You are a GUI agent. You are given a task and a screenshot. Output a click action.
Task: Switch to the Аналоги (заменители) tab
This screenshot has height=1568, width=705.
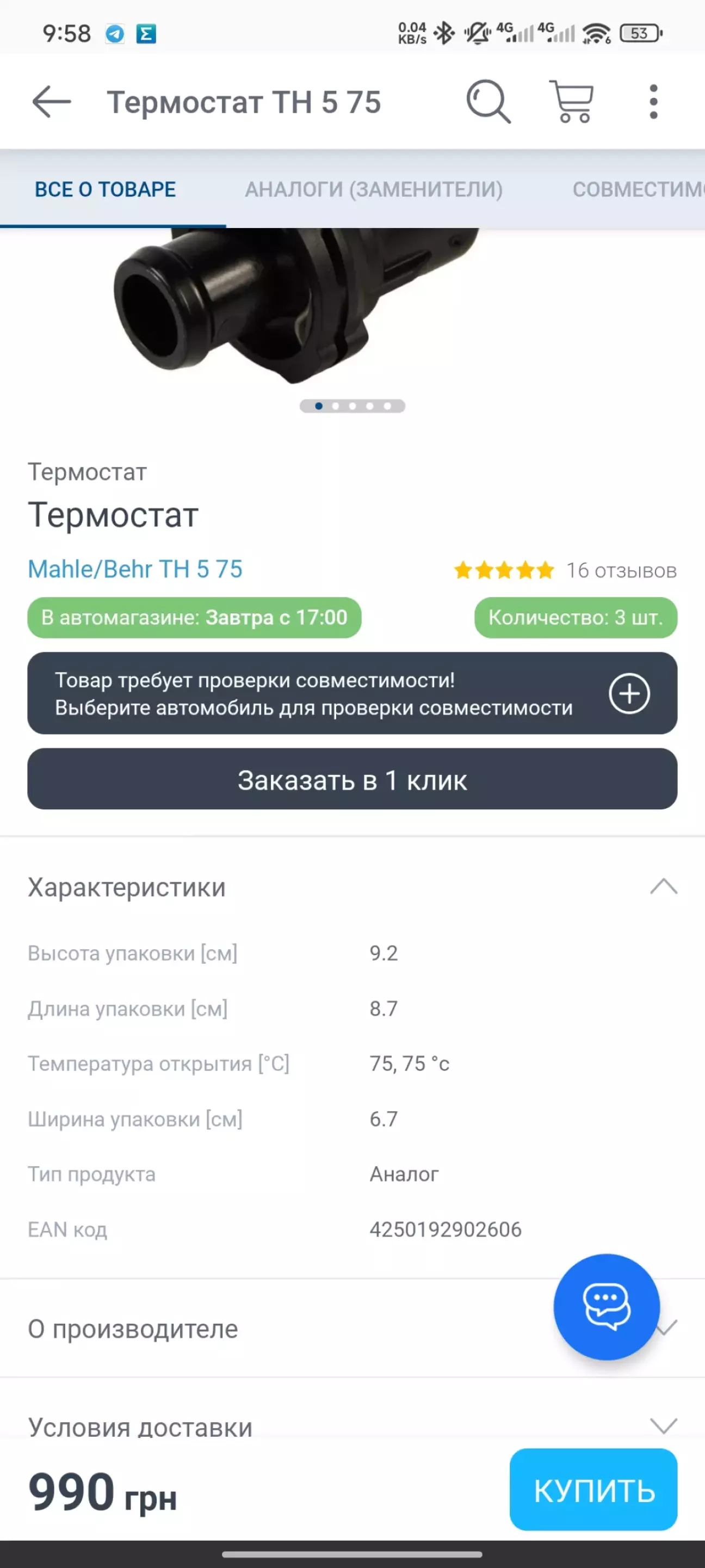pos(374,189)
